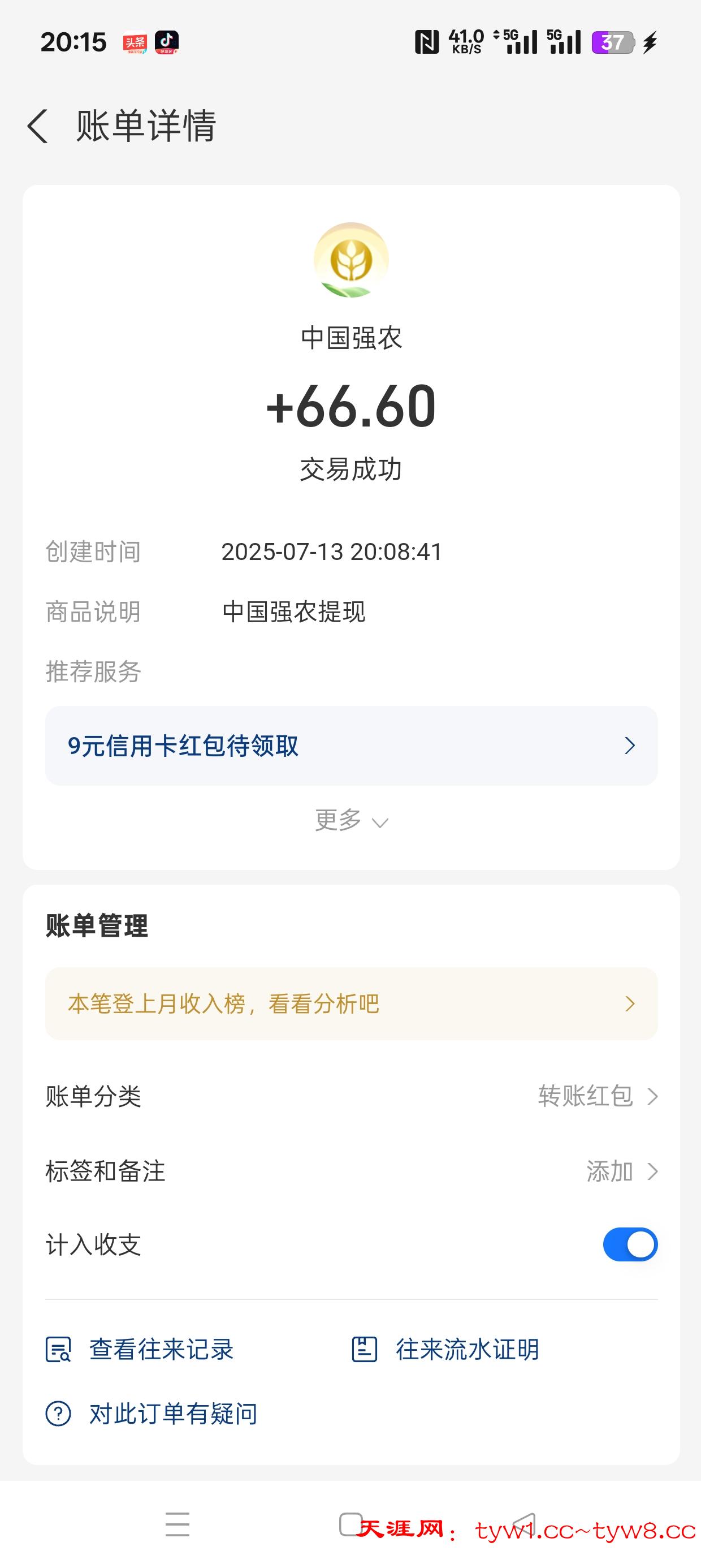Screen dimensions: 701x1568
Task: Tap 对此订单有疑问 for help
Action: pyautogui.click(x=152, y=1414)
